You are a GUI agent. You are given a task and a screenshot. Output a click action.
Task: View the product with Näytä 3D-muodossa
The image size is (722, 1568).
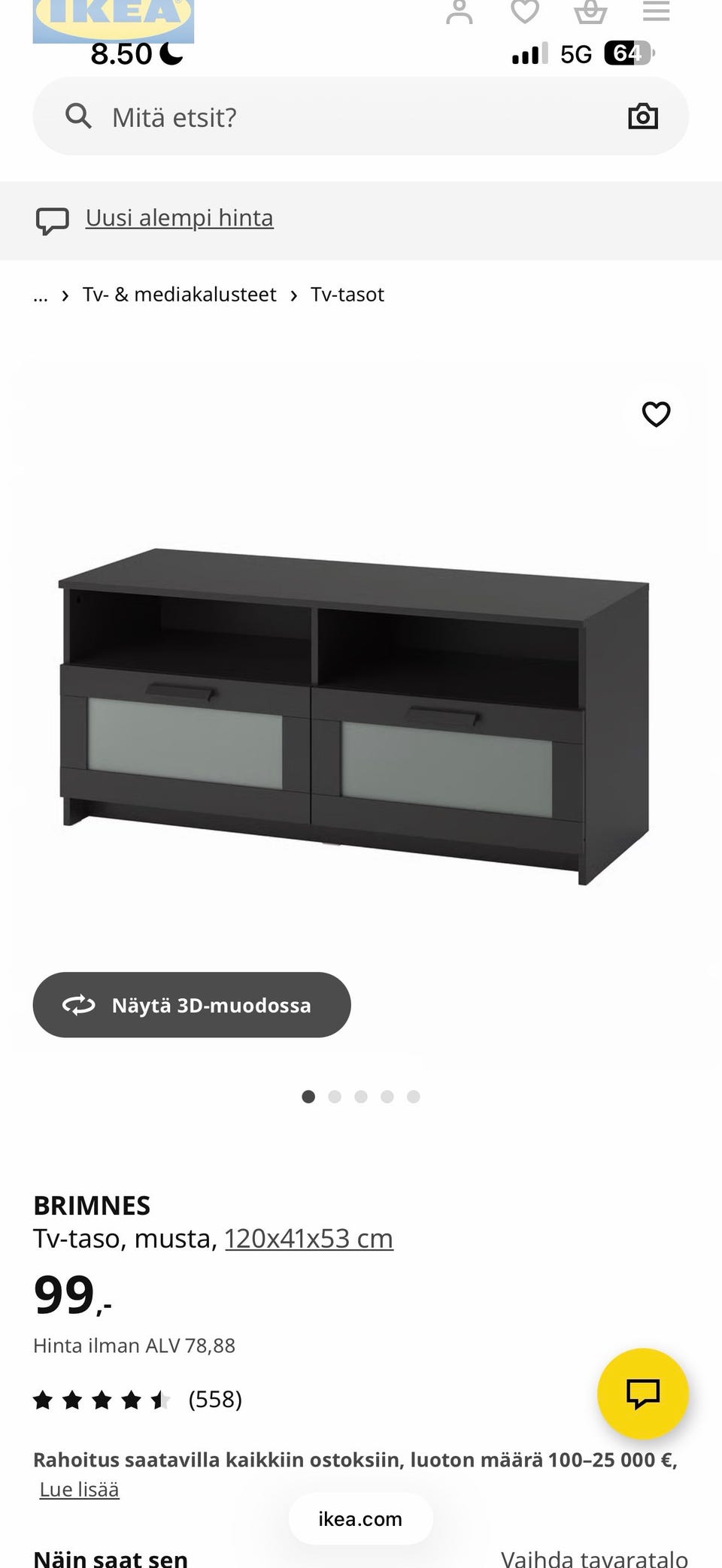[192, 1005]
